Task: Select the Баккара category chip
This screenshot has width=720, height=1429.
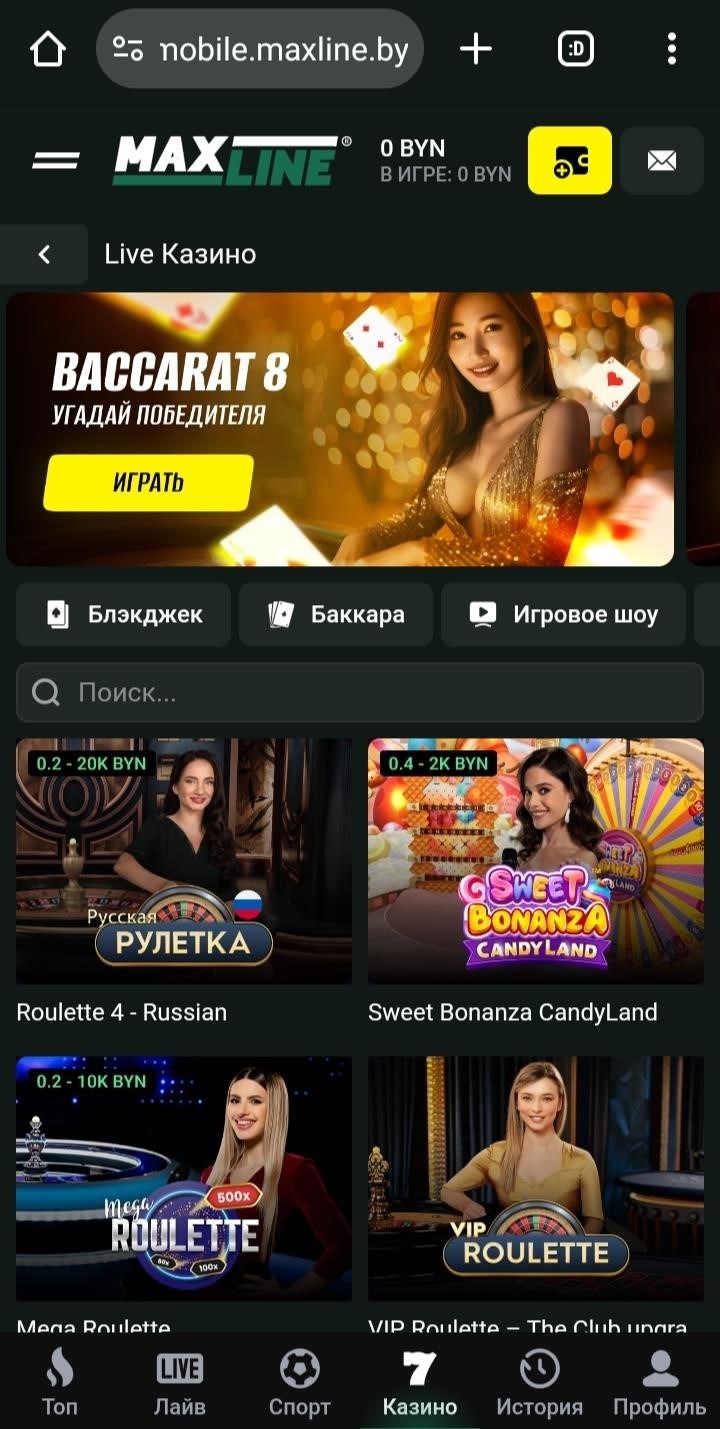Action: click(336, 614)
